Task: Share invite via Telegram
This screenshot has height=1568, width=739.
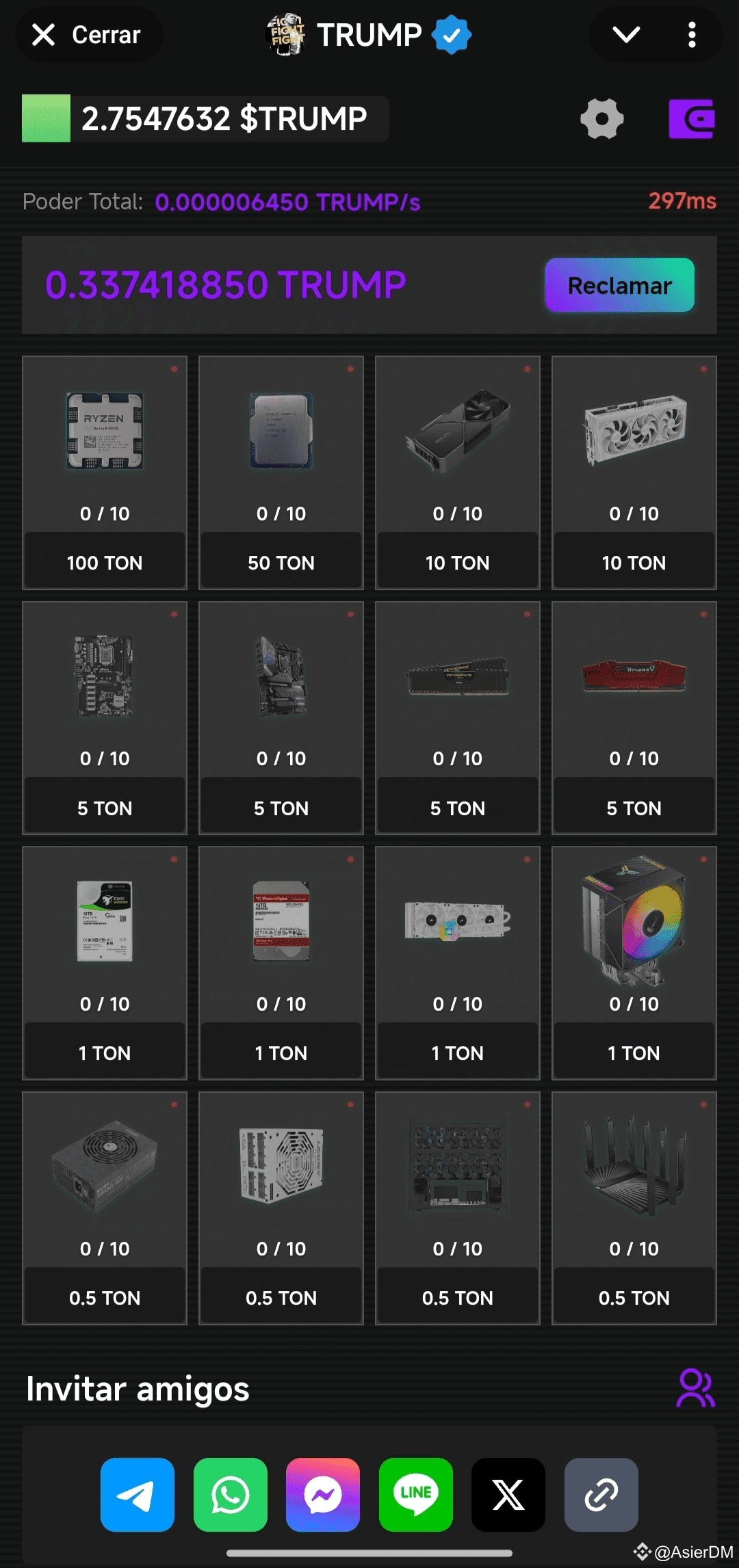Action: tap(138, 1494)
